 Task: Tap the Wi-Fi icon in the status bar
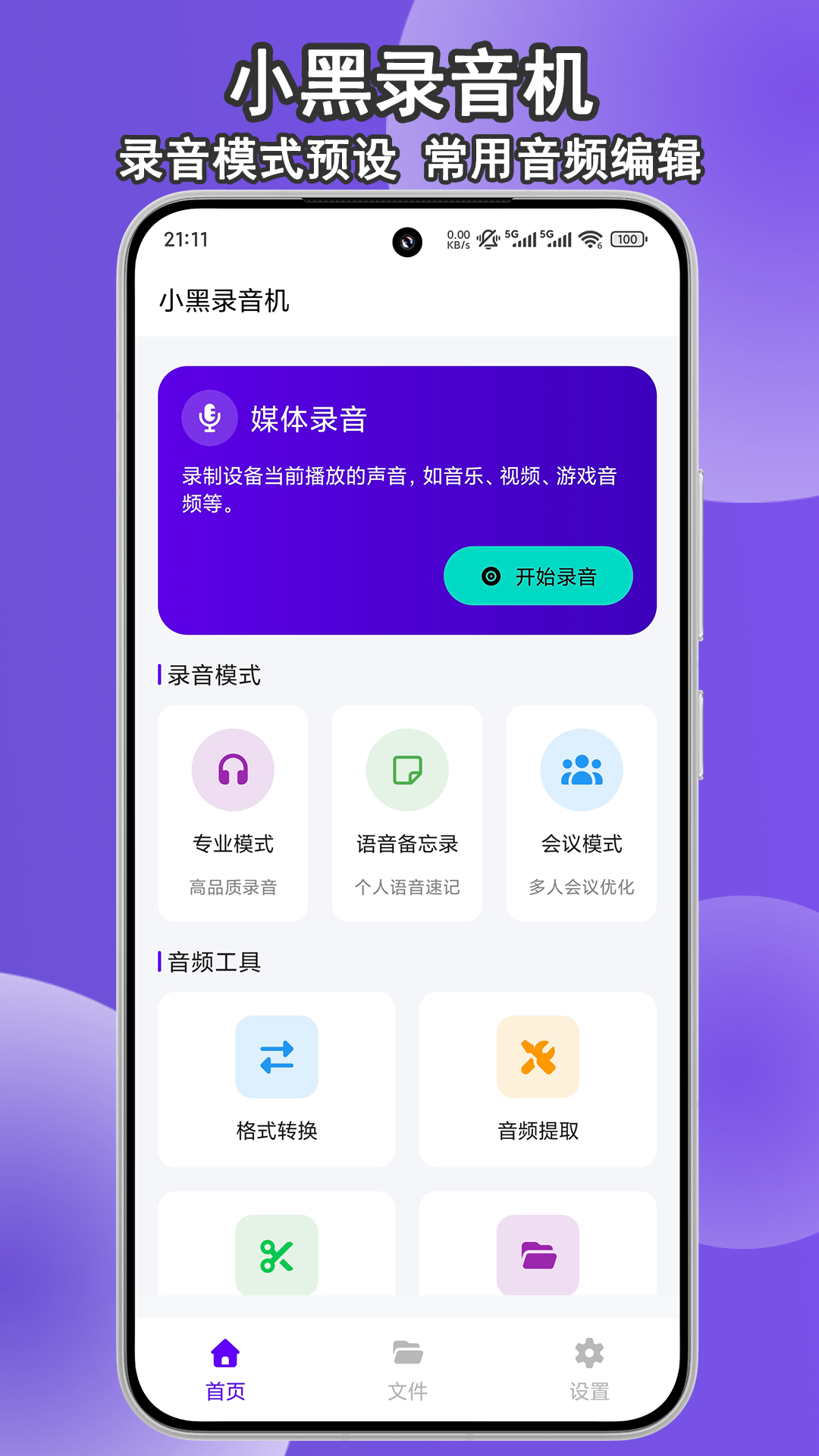tap(591, 240)
